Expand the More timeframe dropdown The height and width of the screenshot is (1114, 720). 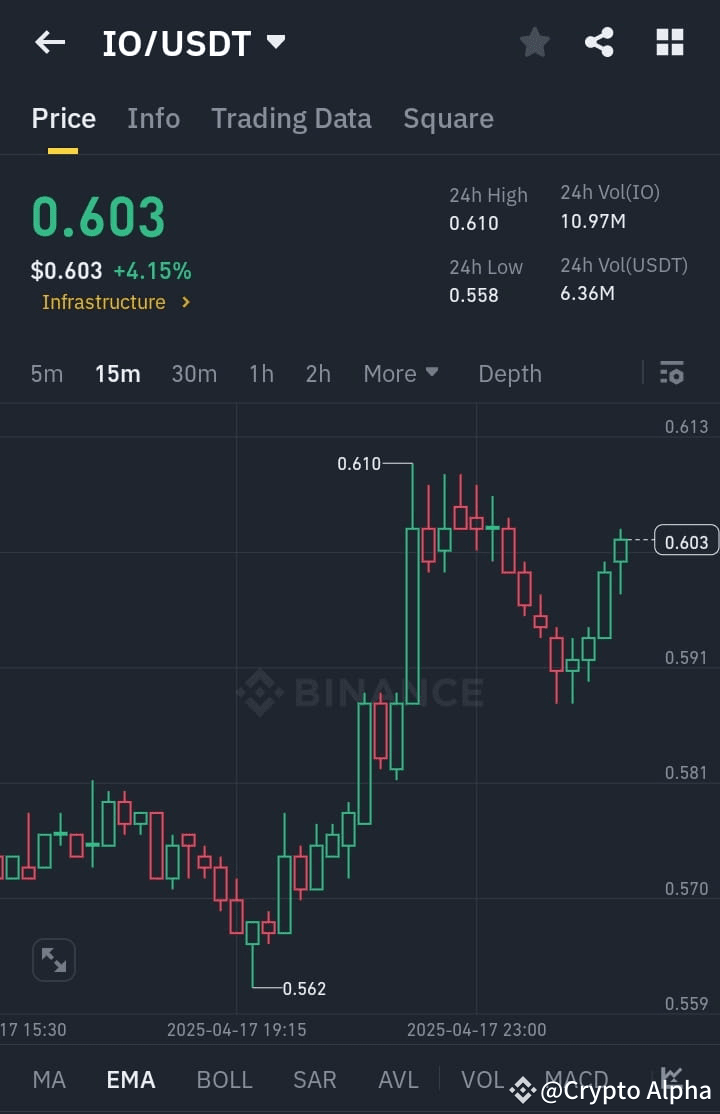pos(401,372)
